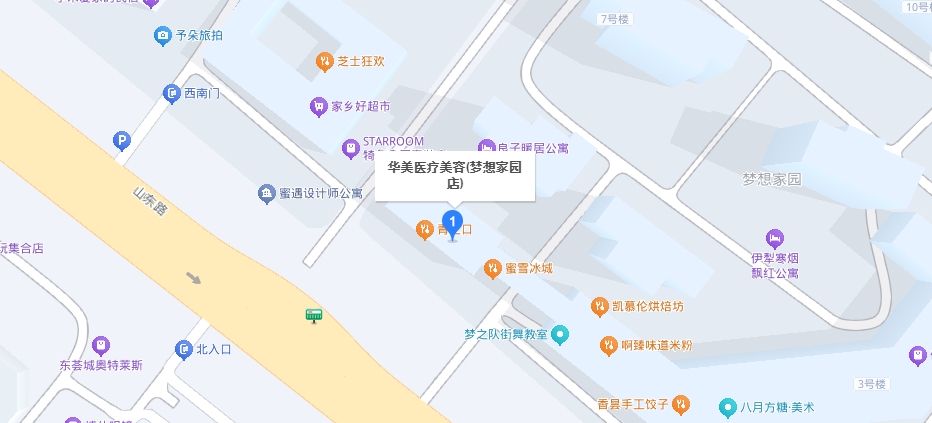Select the blue parking P marker

point(122,141)
